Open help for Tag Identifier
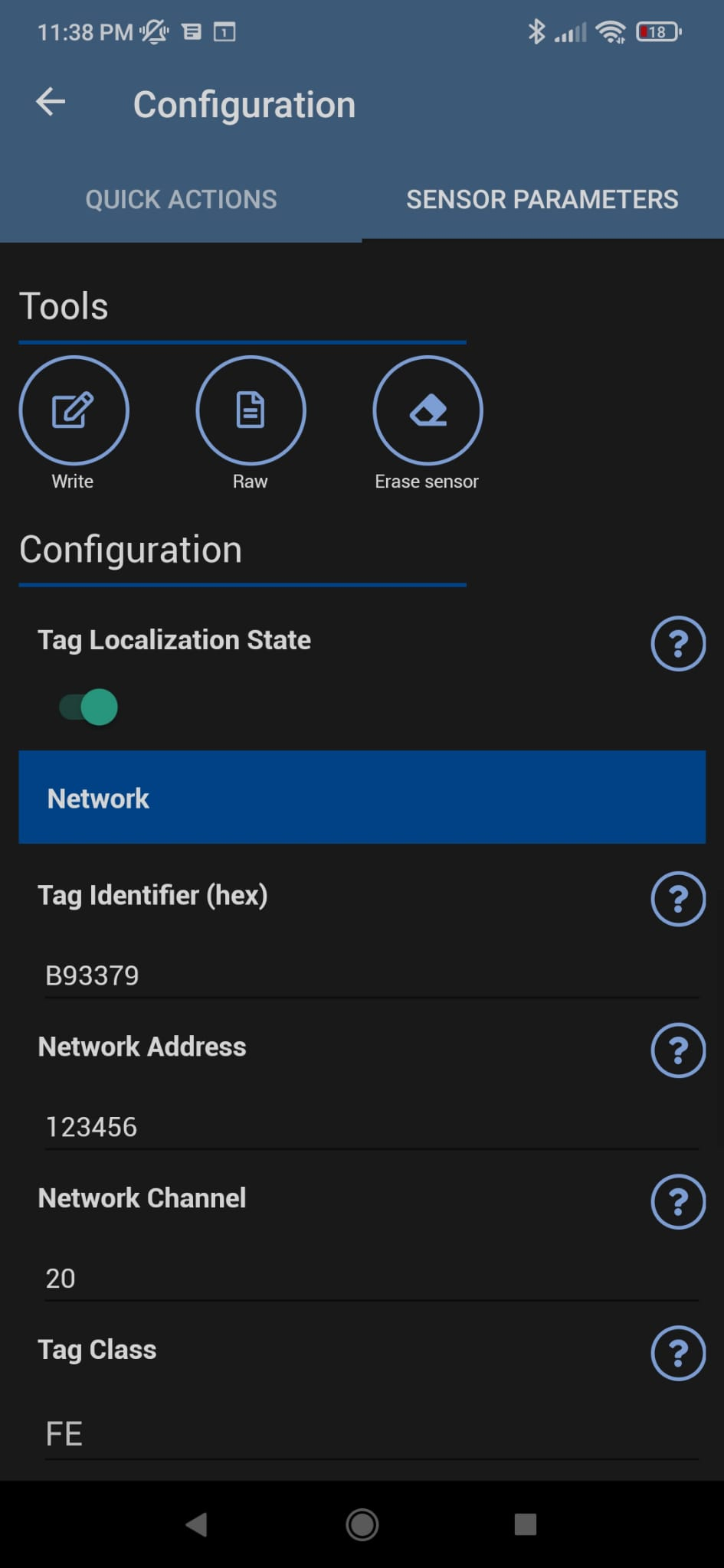 pos(677,900)
